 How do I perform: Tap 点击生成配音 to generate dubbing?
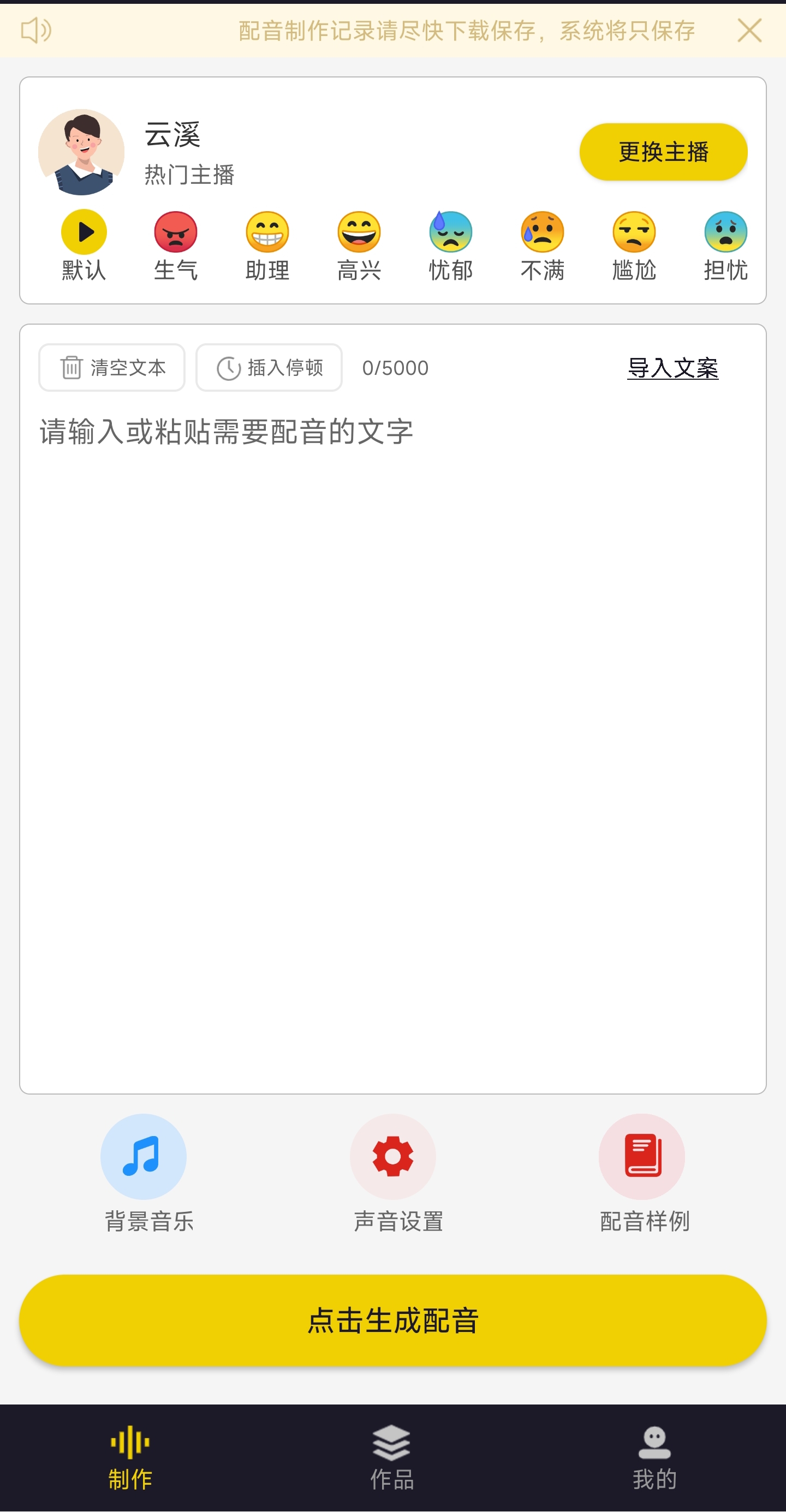point(392,1320)
